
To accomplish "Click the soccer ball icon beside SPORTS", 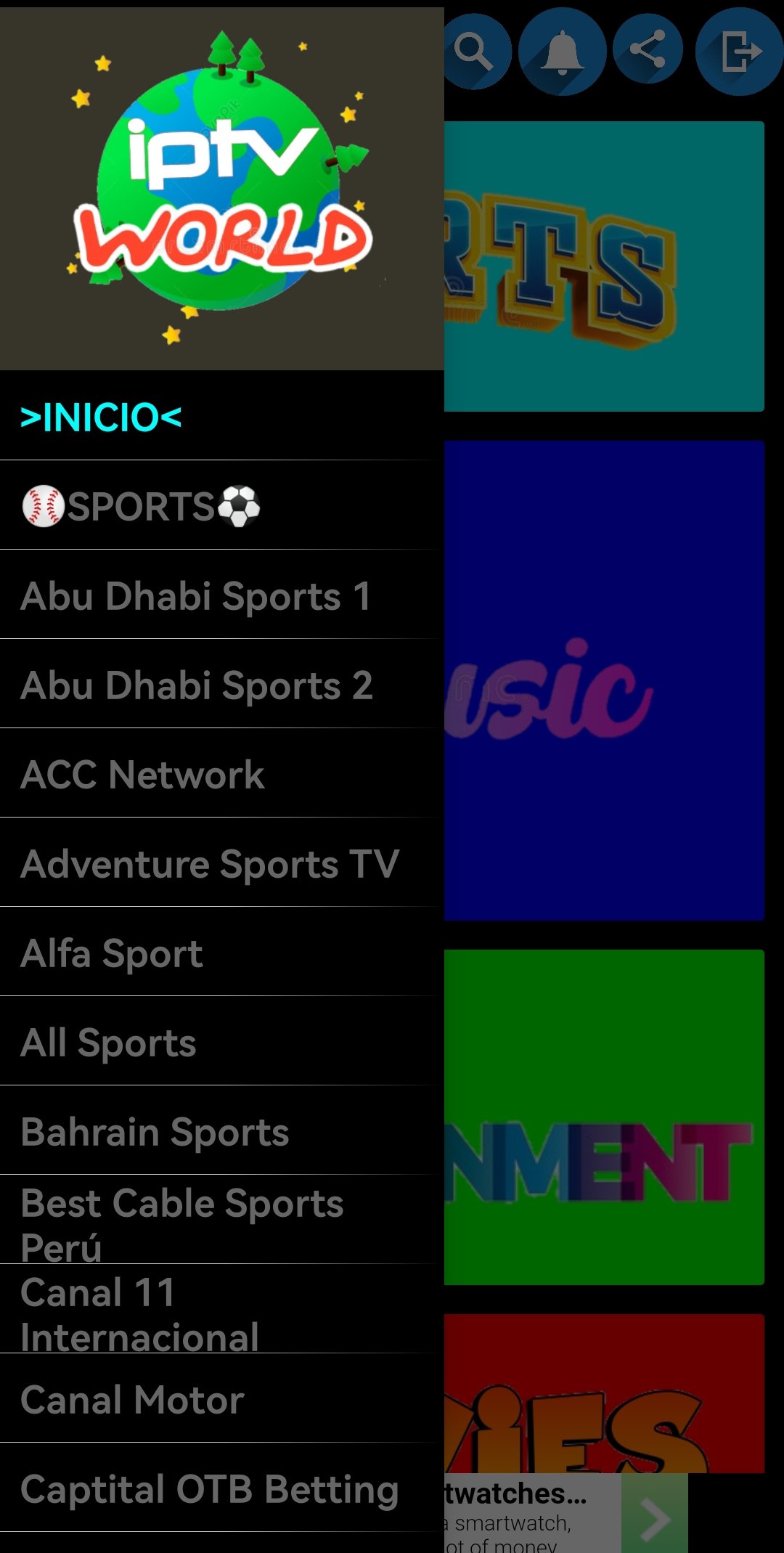I will coord(240,506).
